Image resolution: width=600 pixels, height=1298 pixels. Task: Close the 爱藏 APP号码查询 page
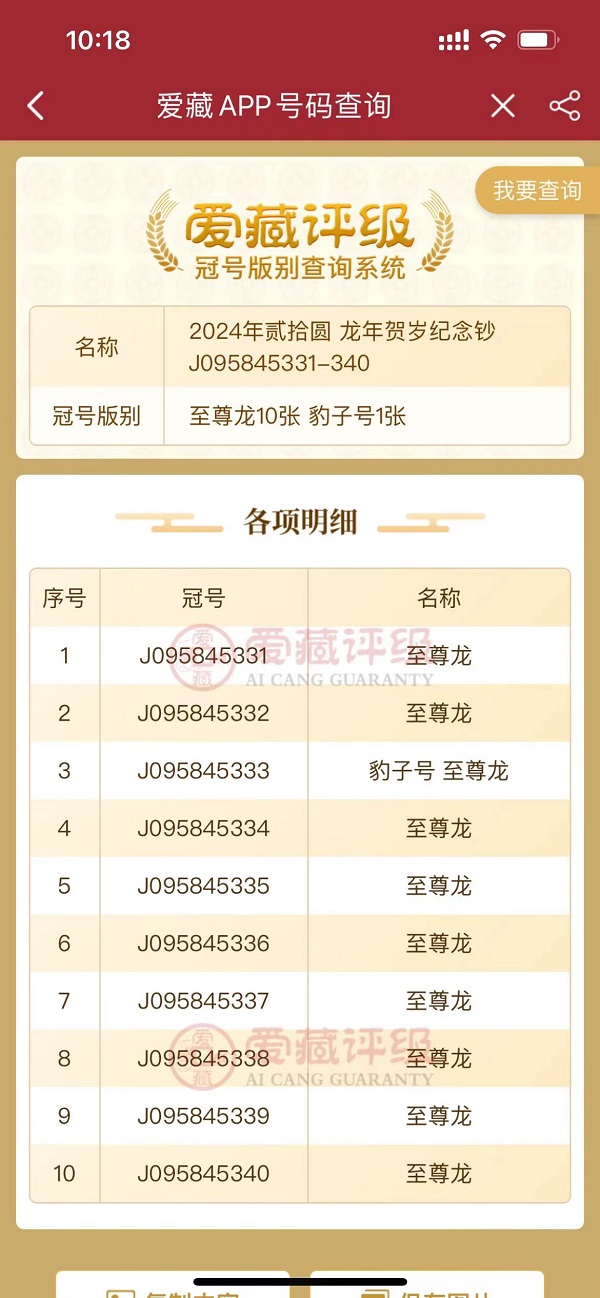tap(503, 106)
